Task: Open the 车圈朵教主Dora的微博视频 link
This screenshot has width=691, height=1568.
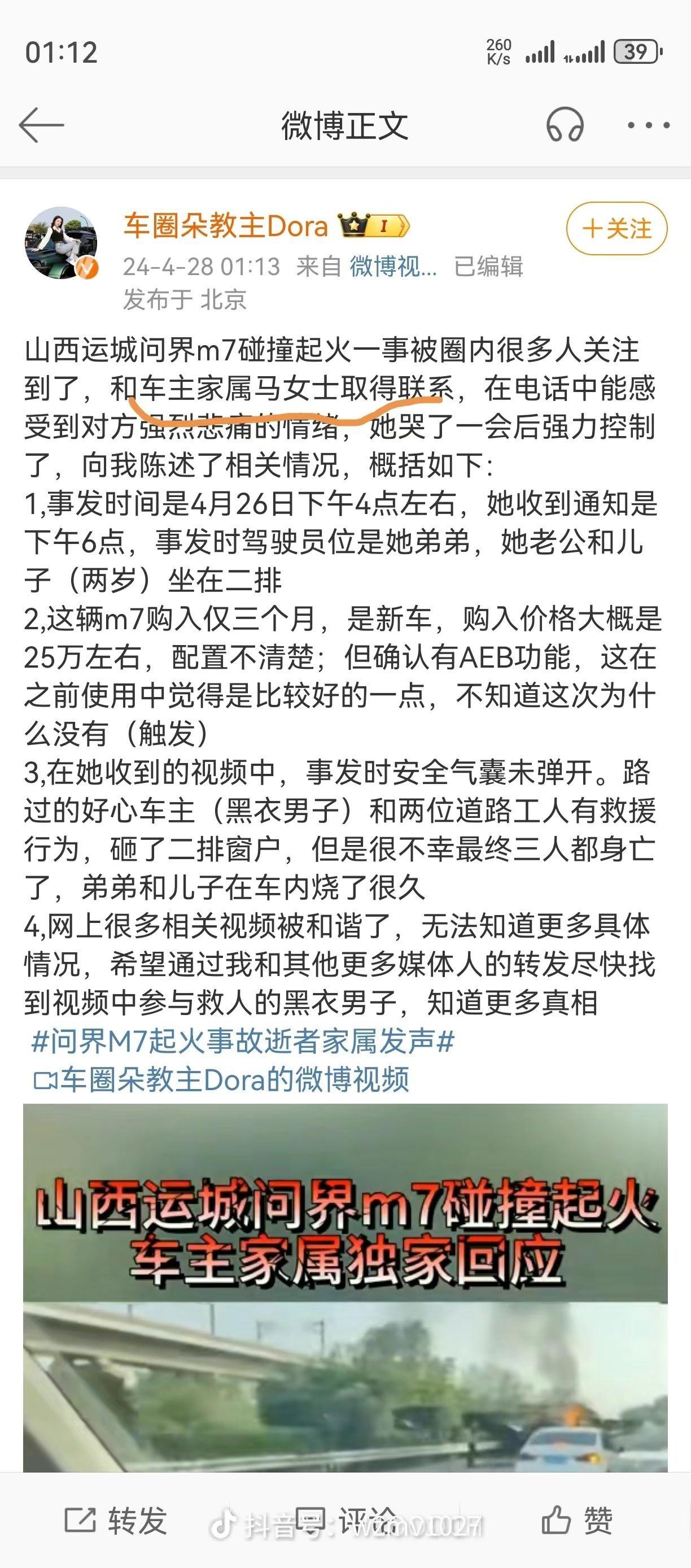Action: pos(221,1080)
